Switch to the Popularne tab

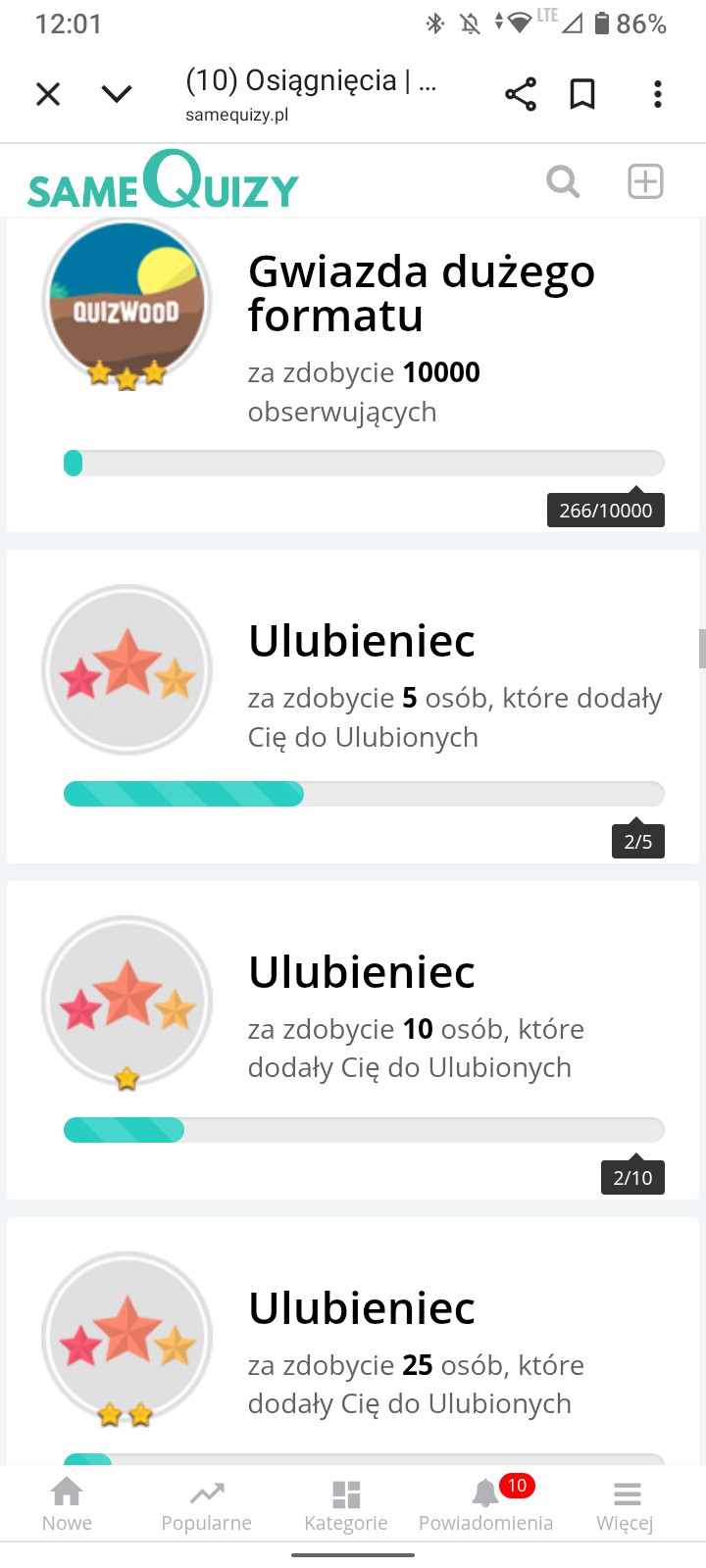click(x=206, y=1504)
